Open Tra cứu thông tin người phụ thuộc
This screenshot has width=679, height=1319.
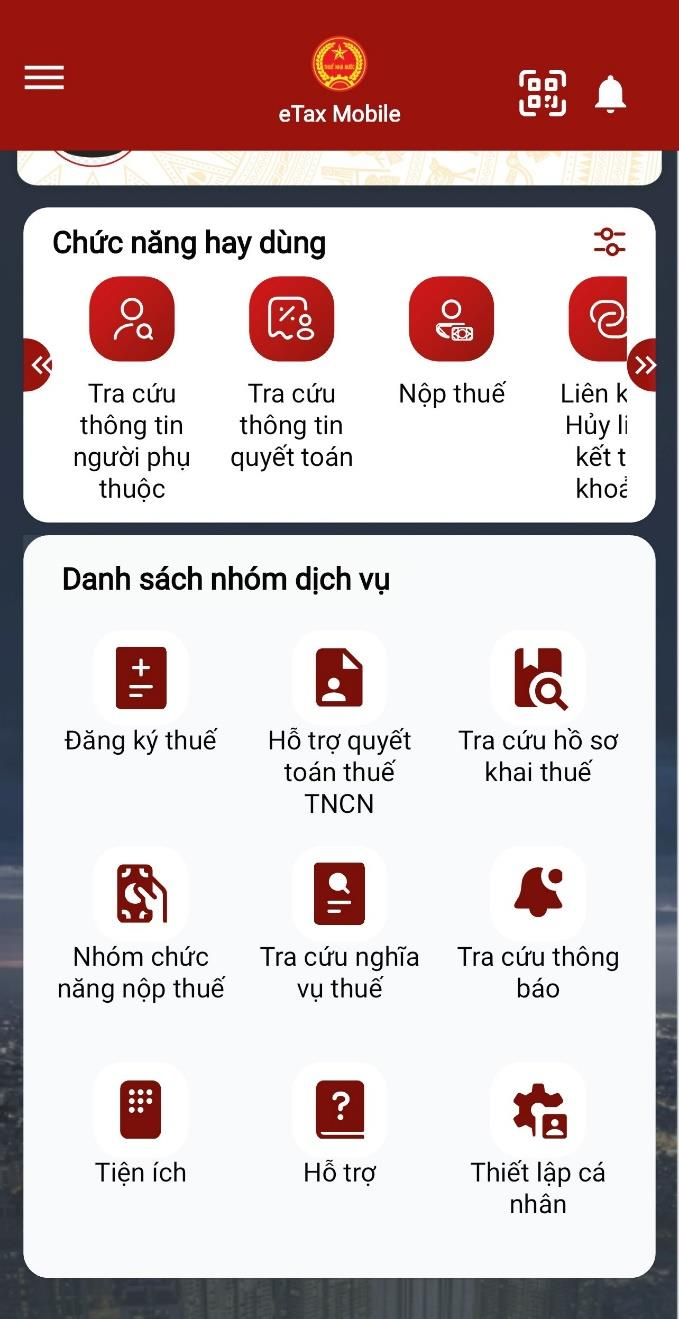132,320
